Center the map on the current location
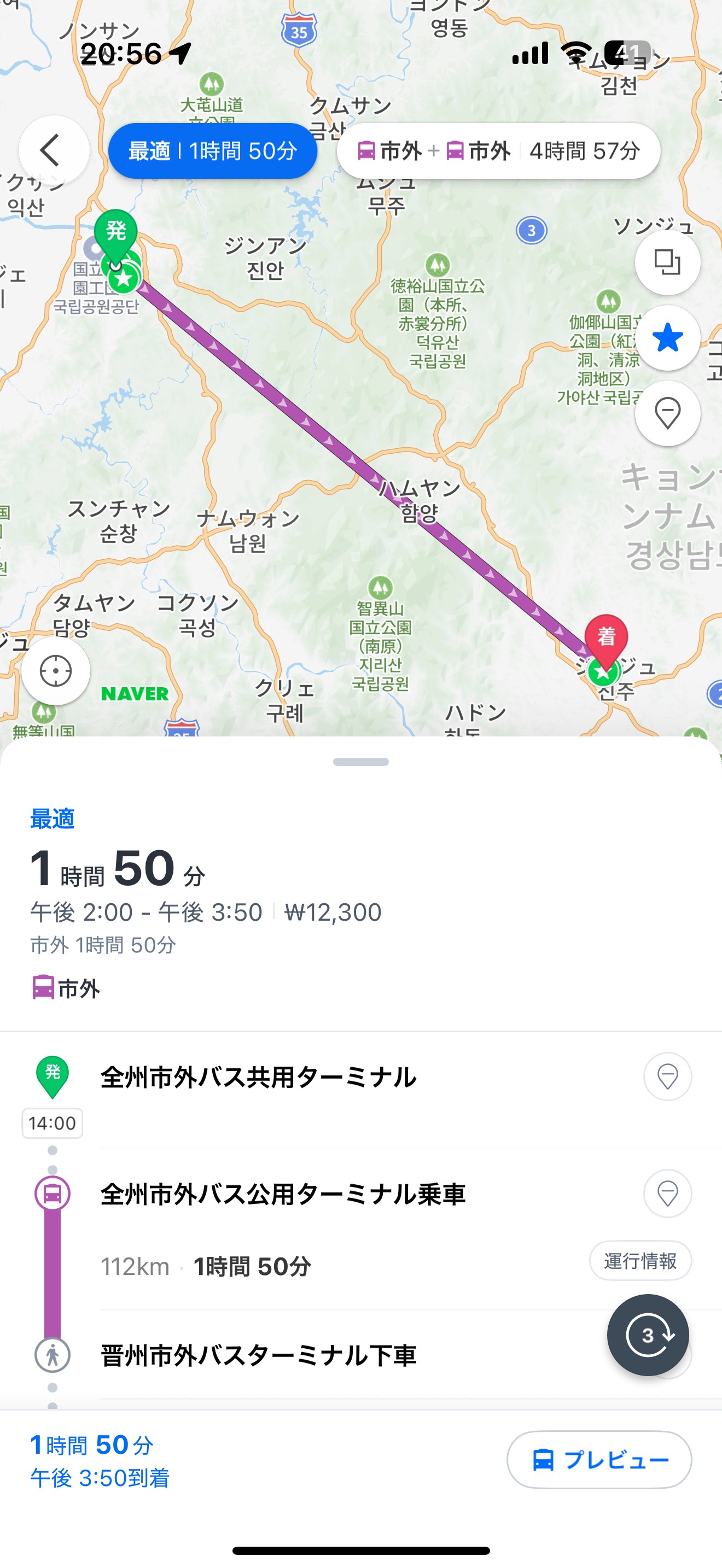Viewport: 722px width, 1568px height. 56,671
